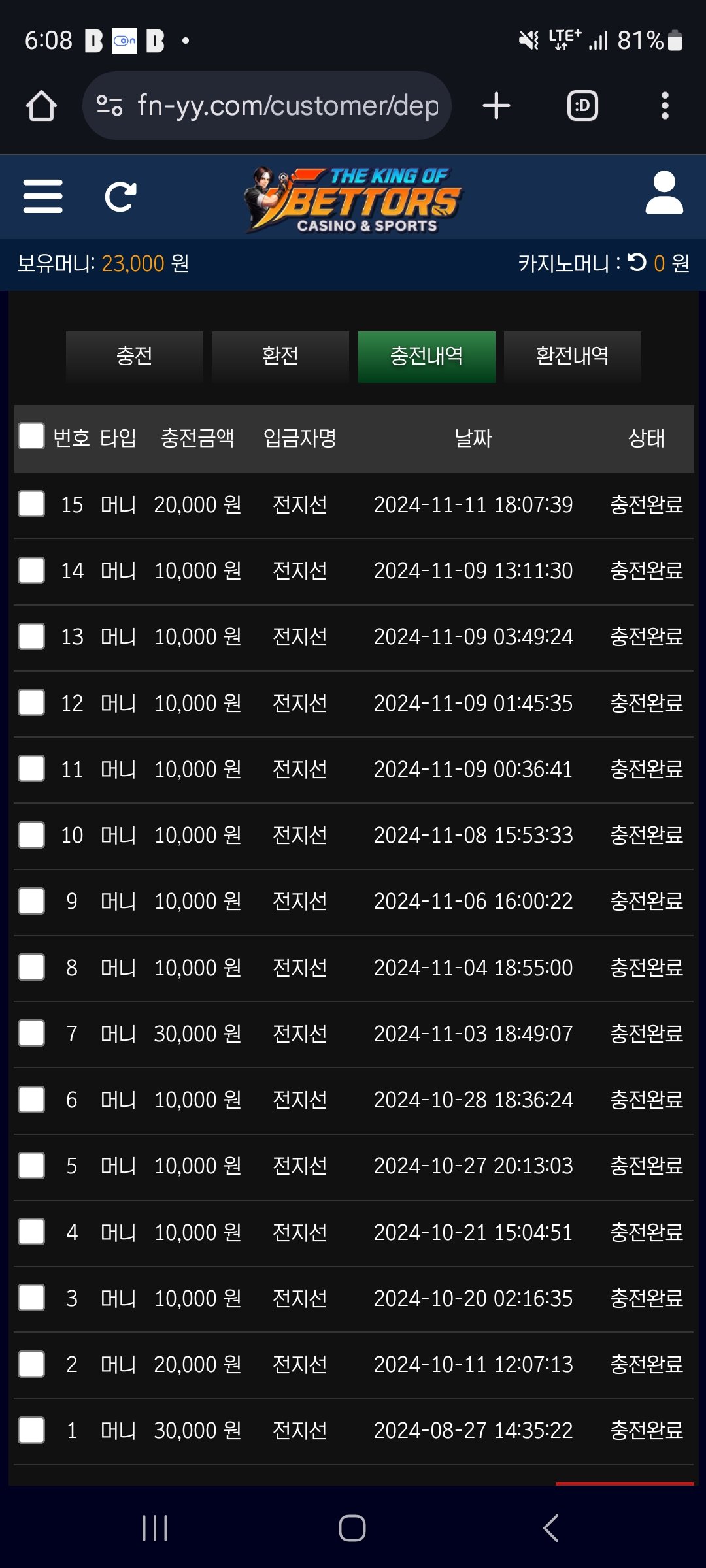
Task: Go to the browser home page
Action: point(41,106)
